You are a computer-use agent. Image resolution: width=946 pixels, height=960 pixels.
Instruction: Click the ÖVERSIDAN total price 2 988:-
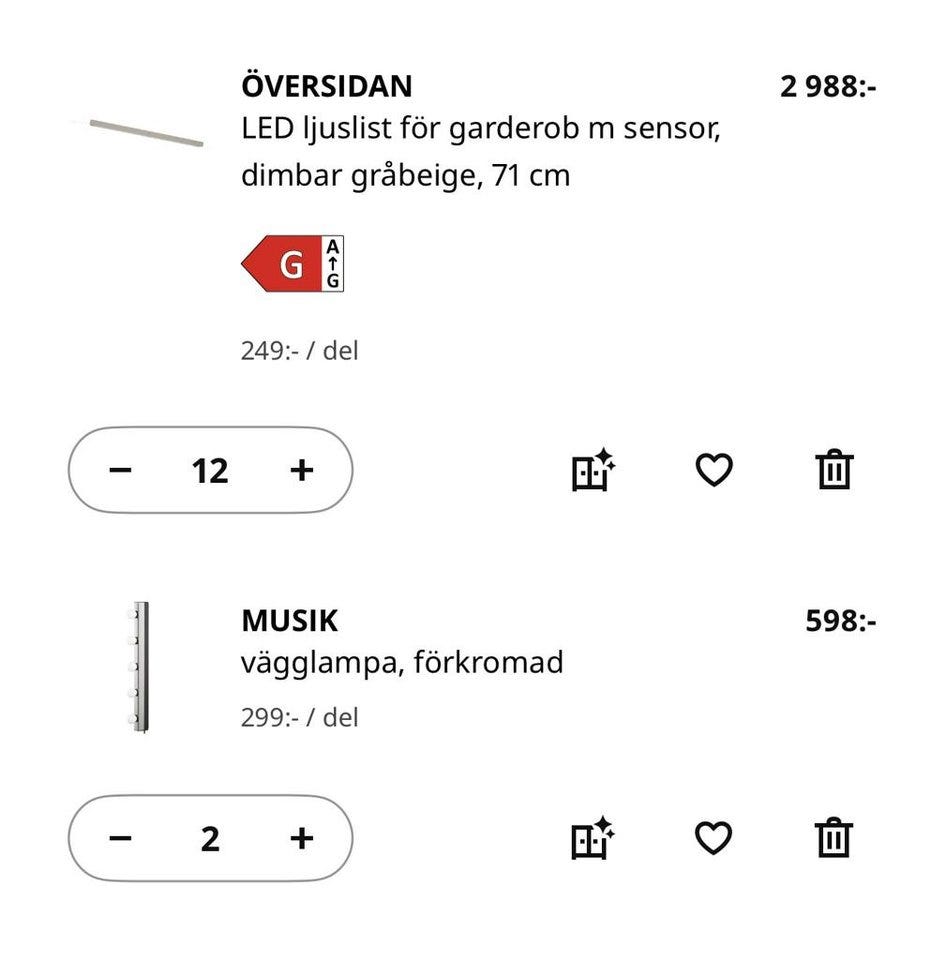pyautogui.click(x=828, y=87)
